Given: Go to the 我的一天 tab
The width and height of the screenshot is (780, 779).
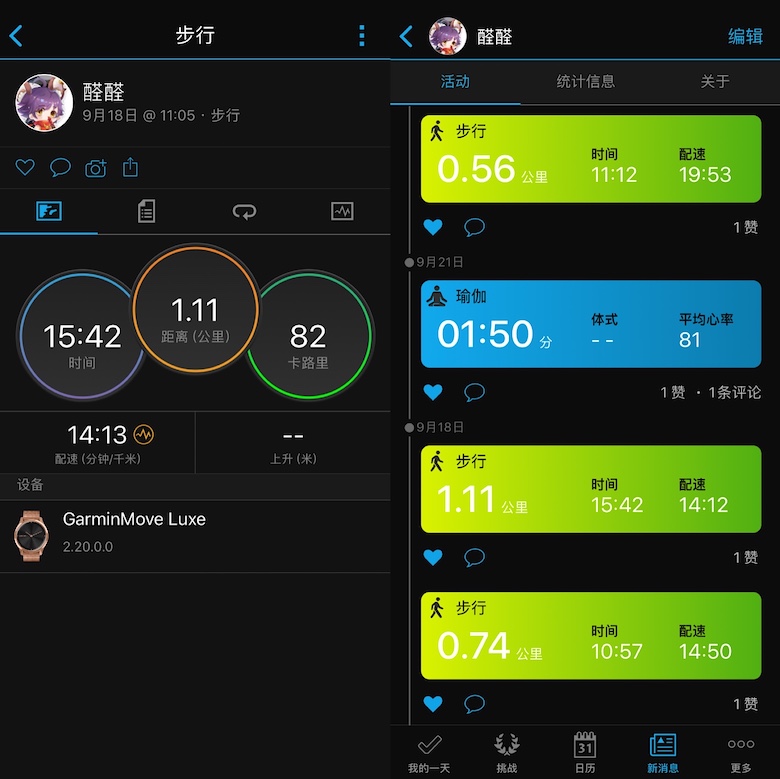Looking at the screenshot, I should pos(429,752).
